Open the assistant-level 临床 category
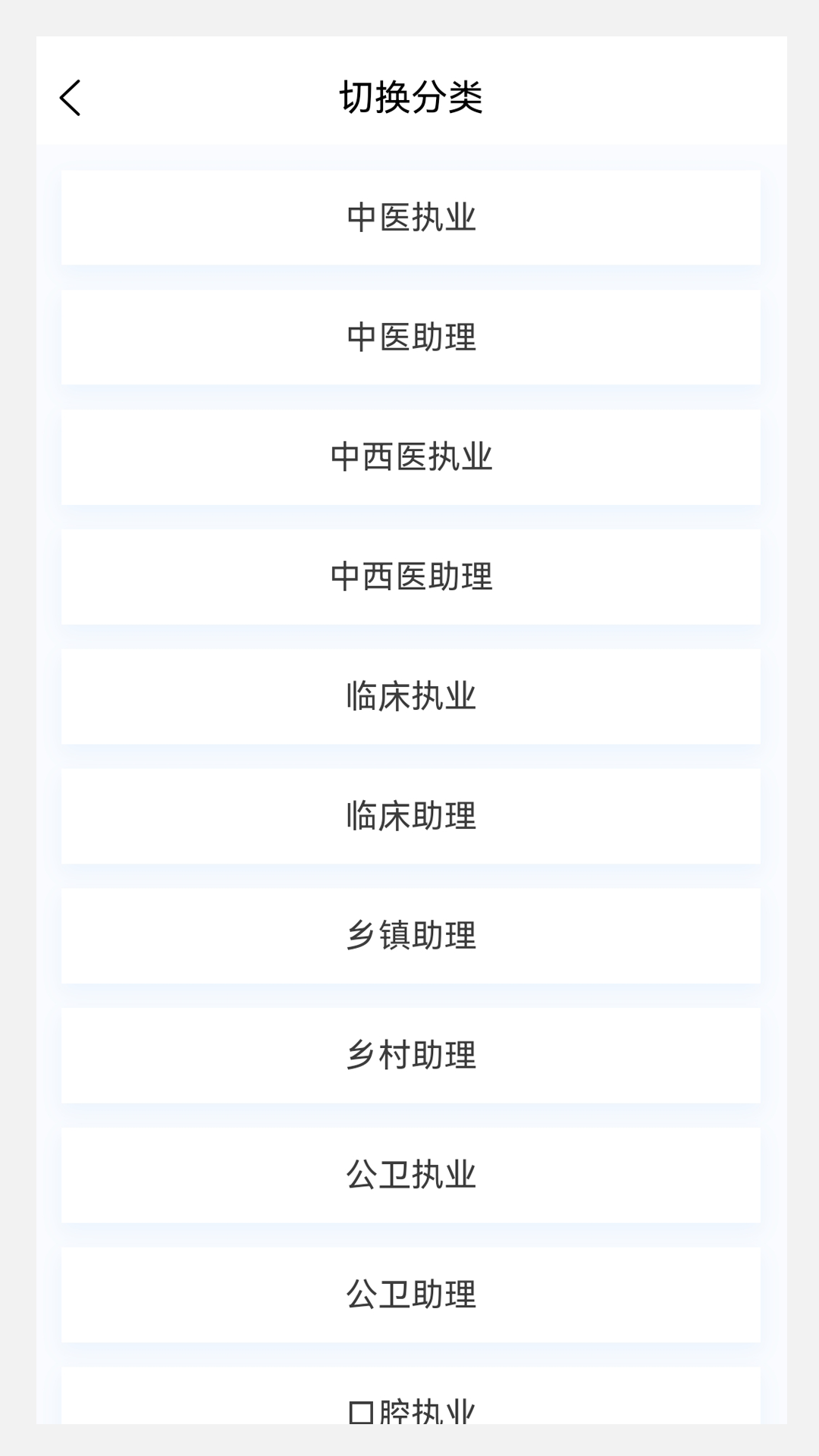 tap(409, 815)
